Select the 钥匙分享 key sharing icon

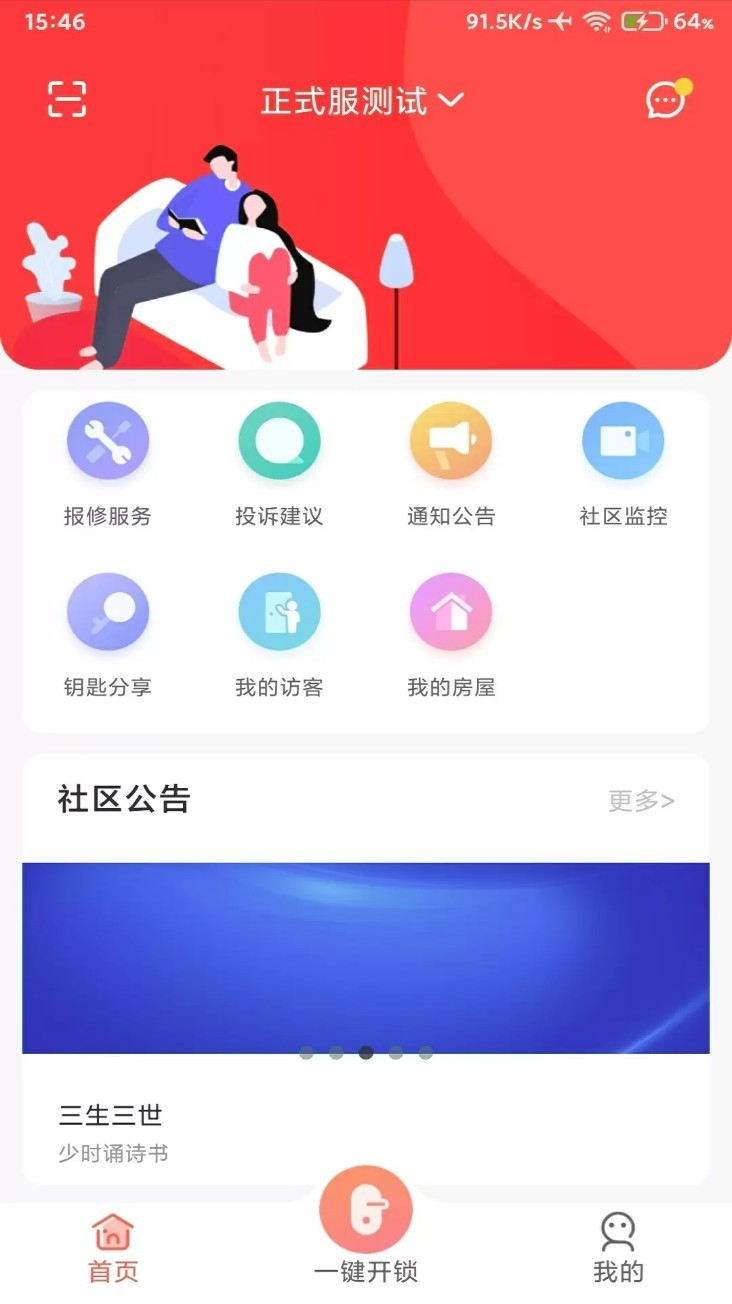[x=108, y=610]
